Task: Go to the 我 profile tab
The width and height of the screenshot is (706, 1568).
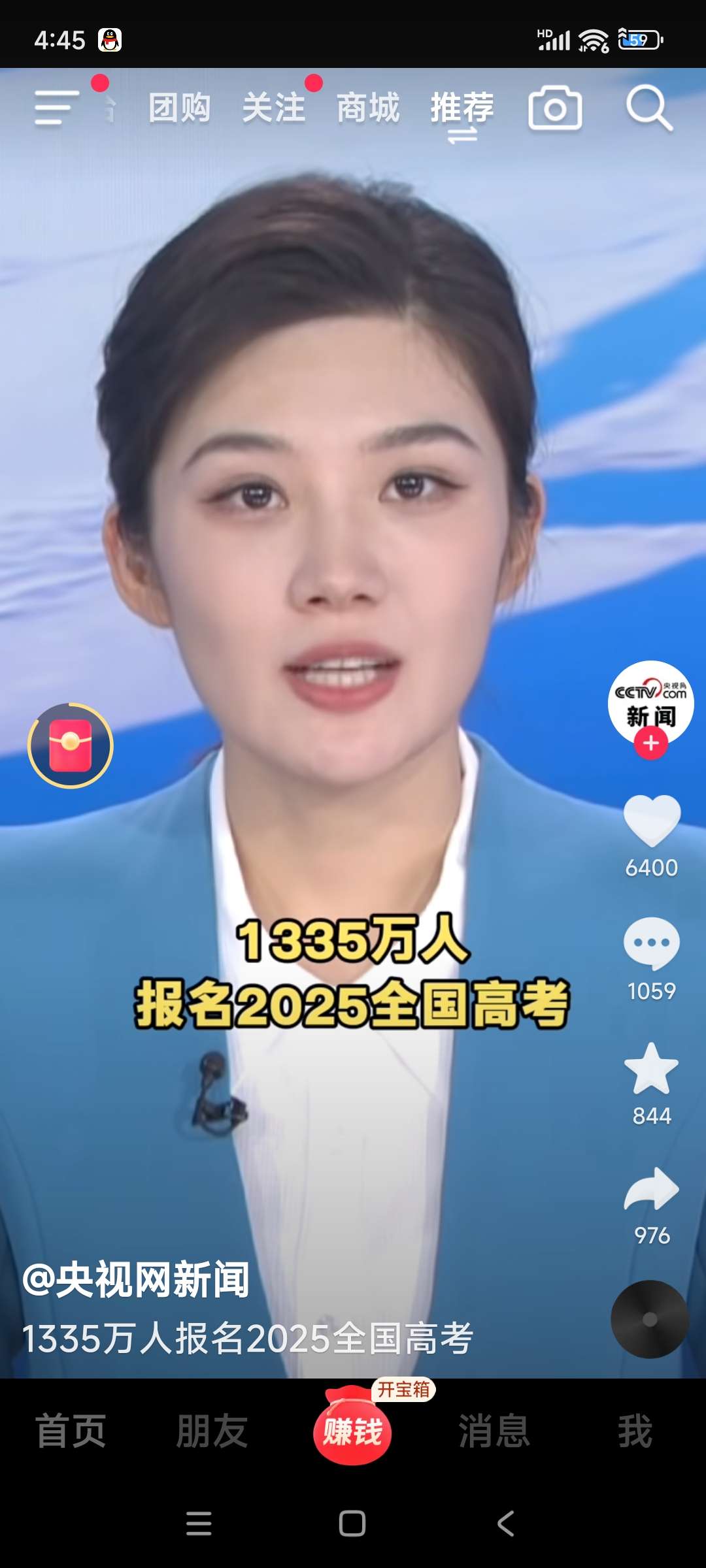Action: 635,1431
